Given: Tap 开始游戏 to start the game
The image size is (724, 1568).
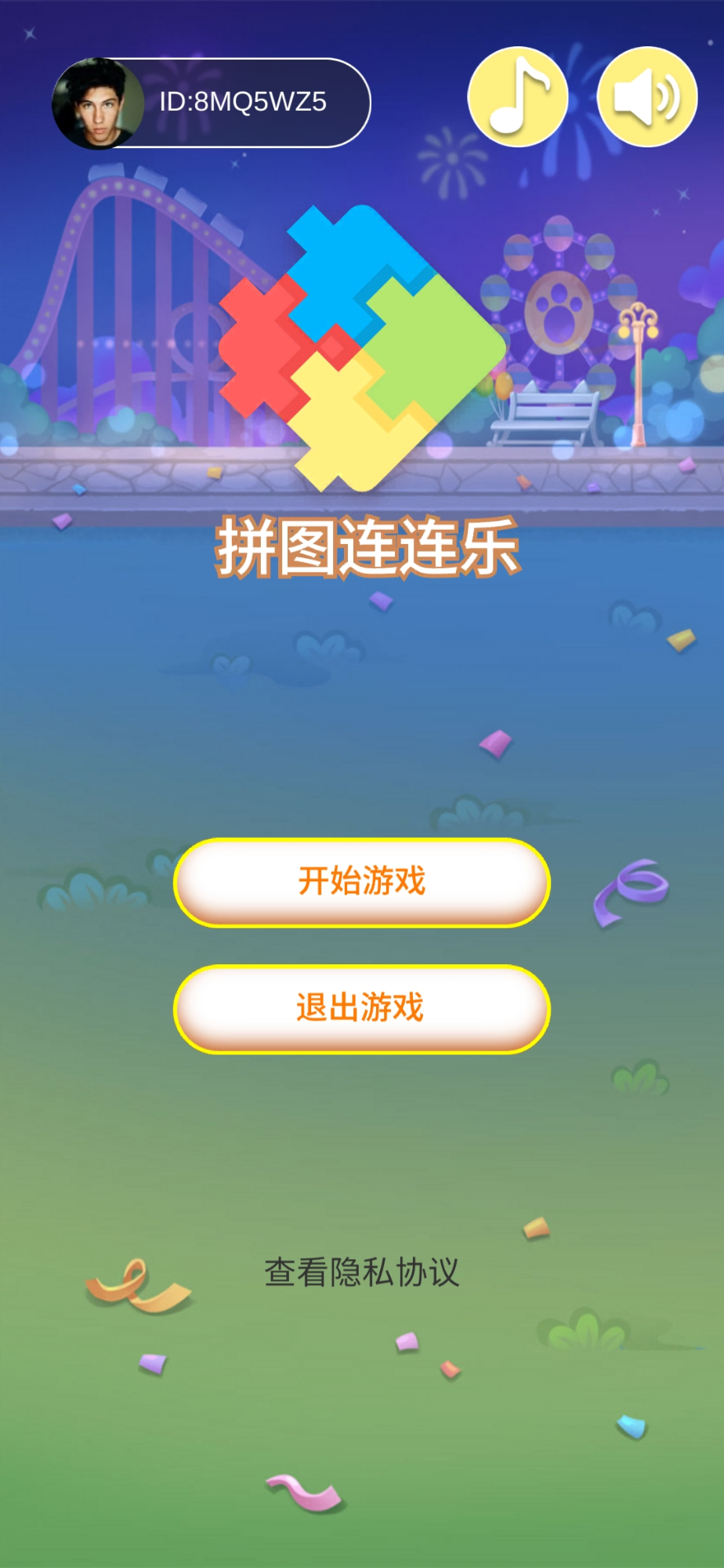Looking at the screenshot, I should tap(362, 882).
